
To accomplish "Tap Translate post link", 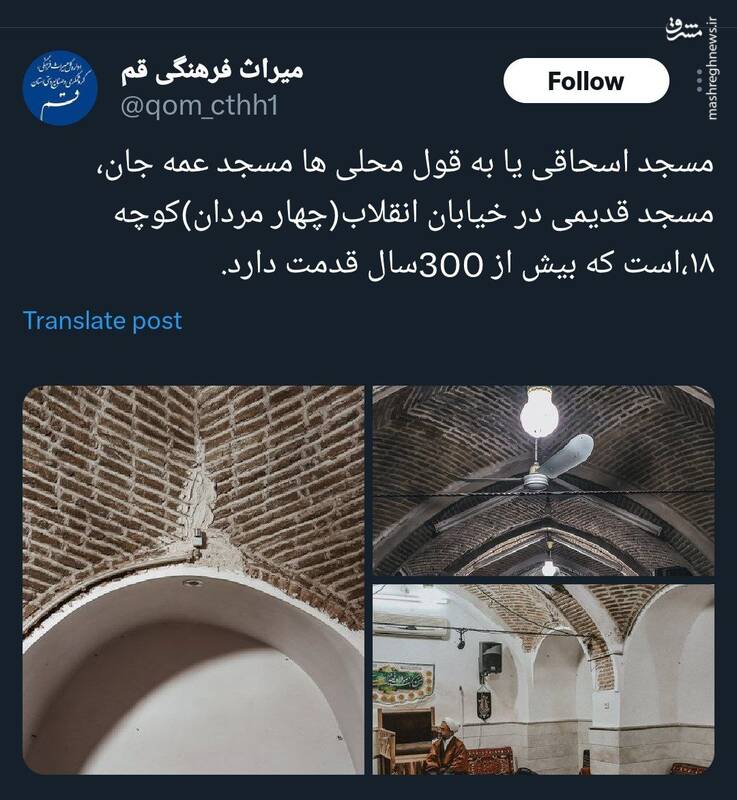I will click(103, 321).
